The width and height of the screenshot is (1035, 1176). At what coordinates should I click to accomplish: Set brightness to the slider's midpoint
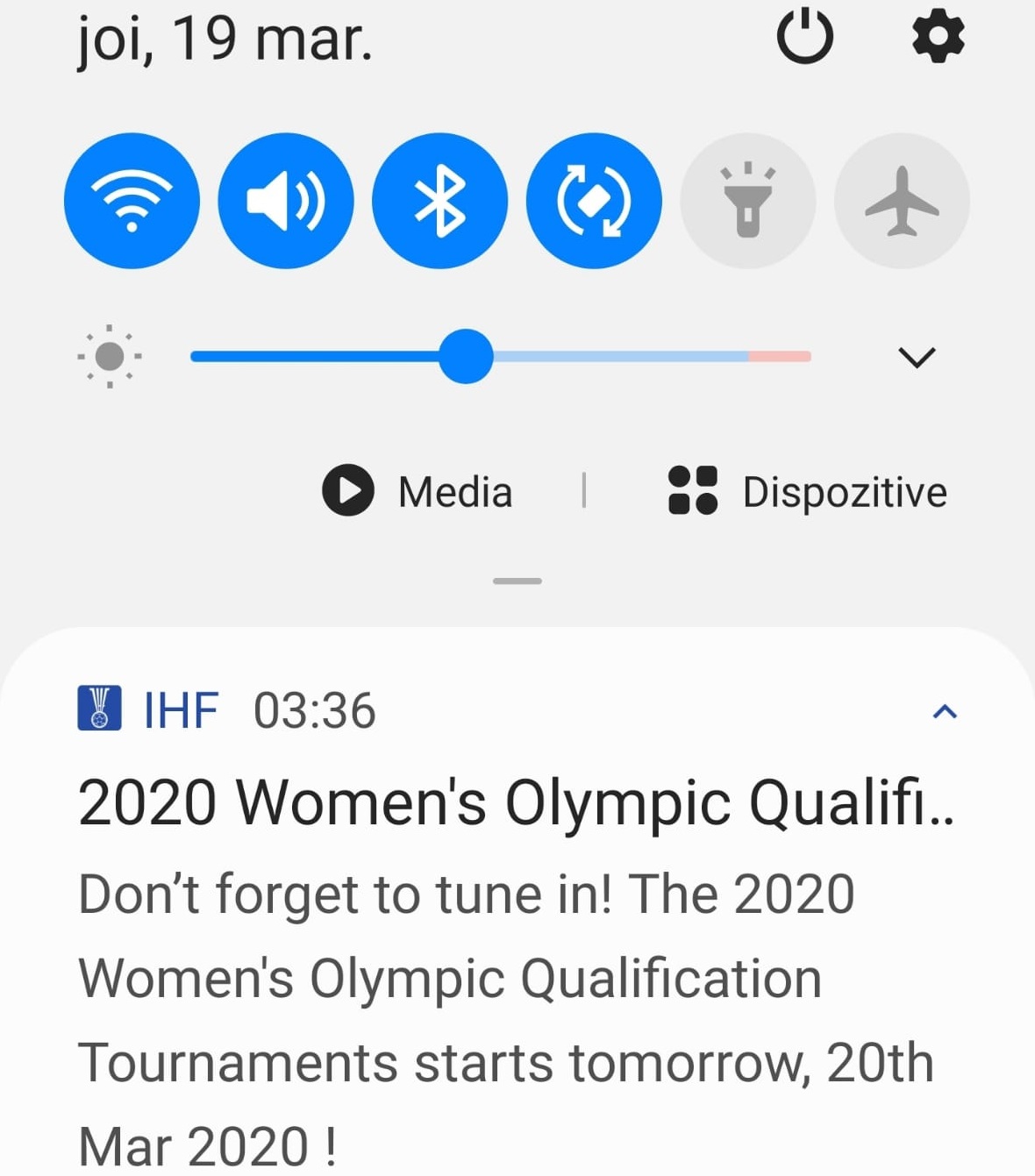pyautogui.click(x=501, y=356)
